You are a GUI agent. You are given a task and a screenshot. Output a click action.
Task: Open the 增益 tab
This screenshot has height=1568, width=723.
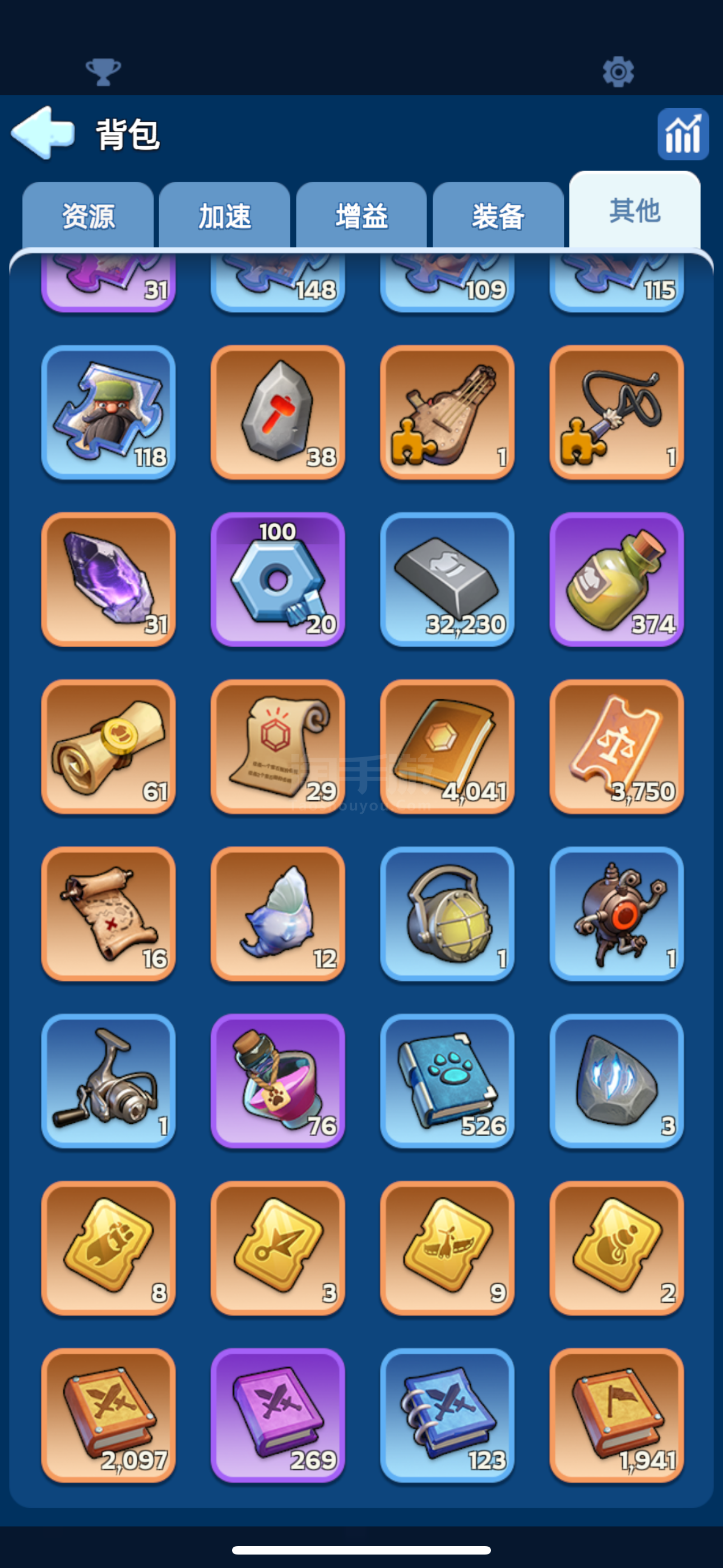361,216
